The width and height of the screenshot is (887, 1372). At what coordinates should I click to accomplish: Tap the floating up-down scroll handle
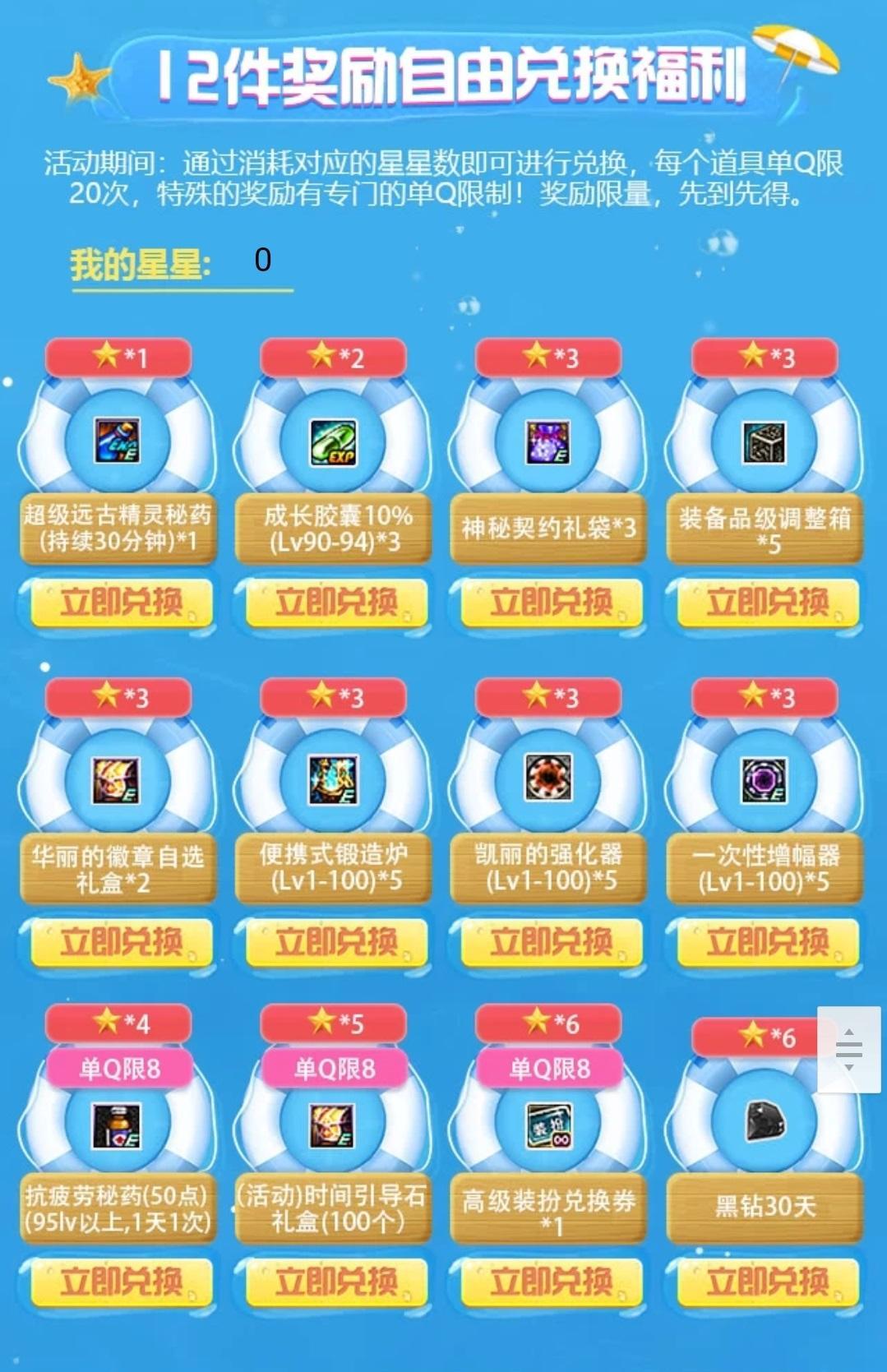[848, 1049]
